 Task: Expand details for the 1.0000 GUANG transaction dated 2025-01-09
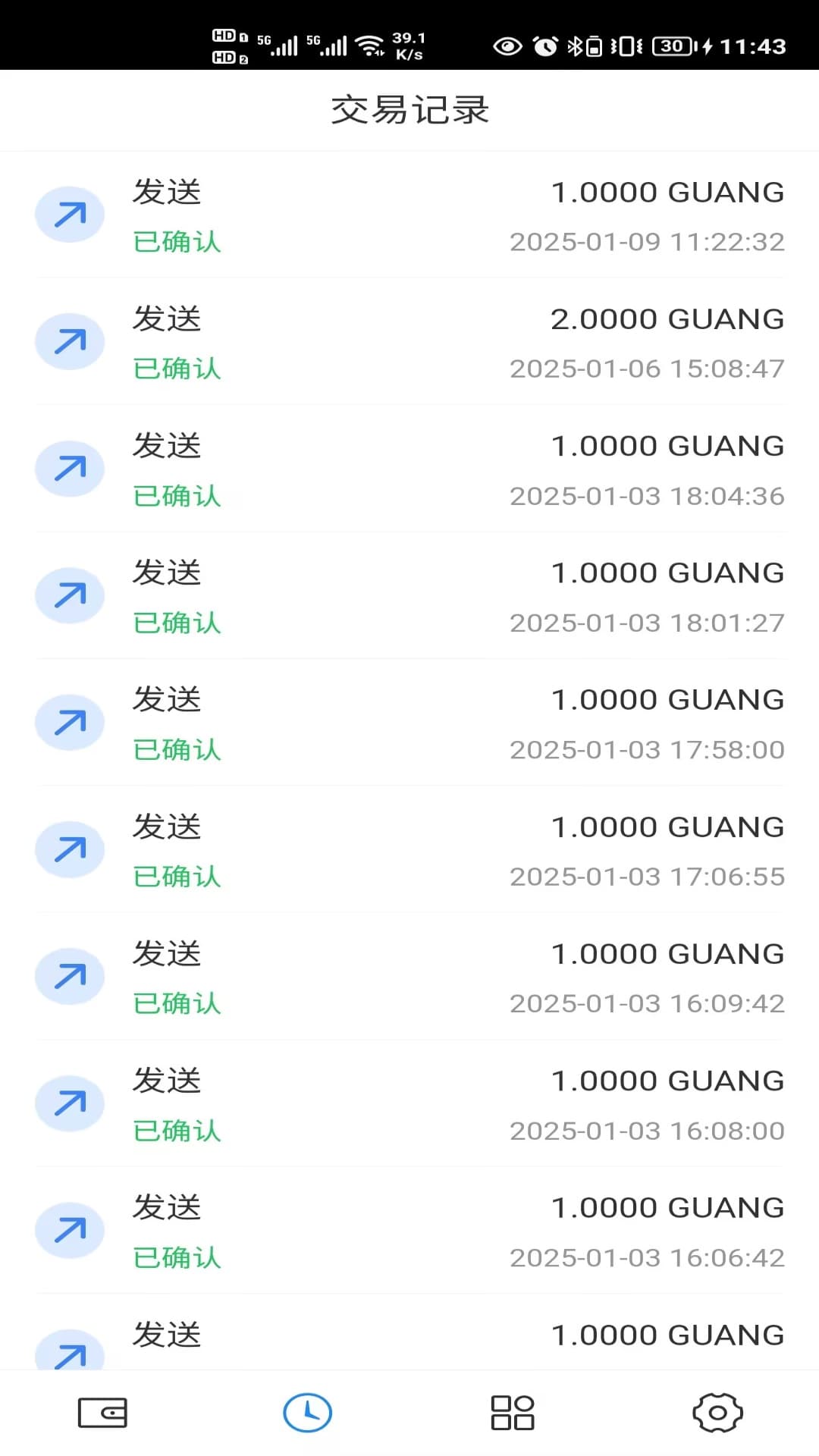[409, 215]
